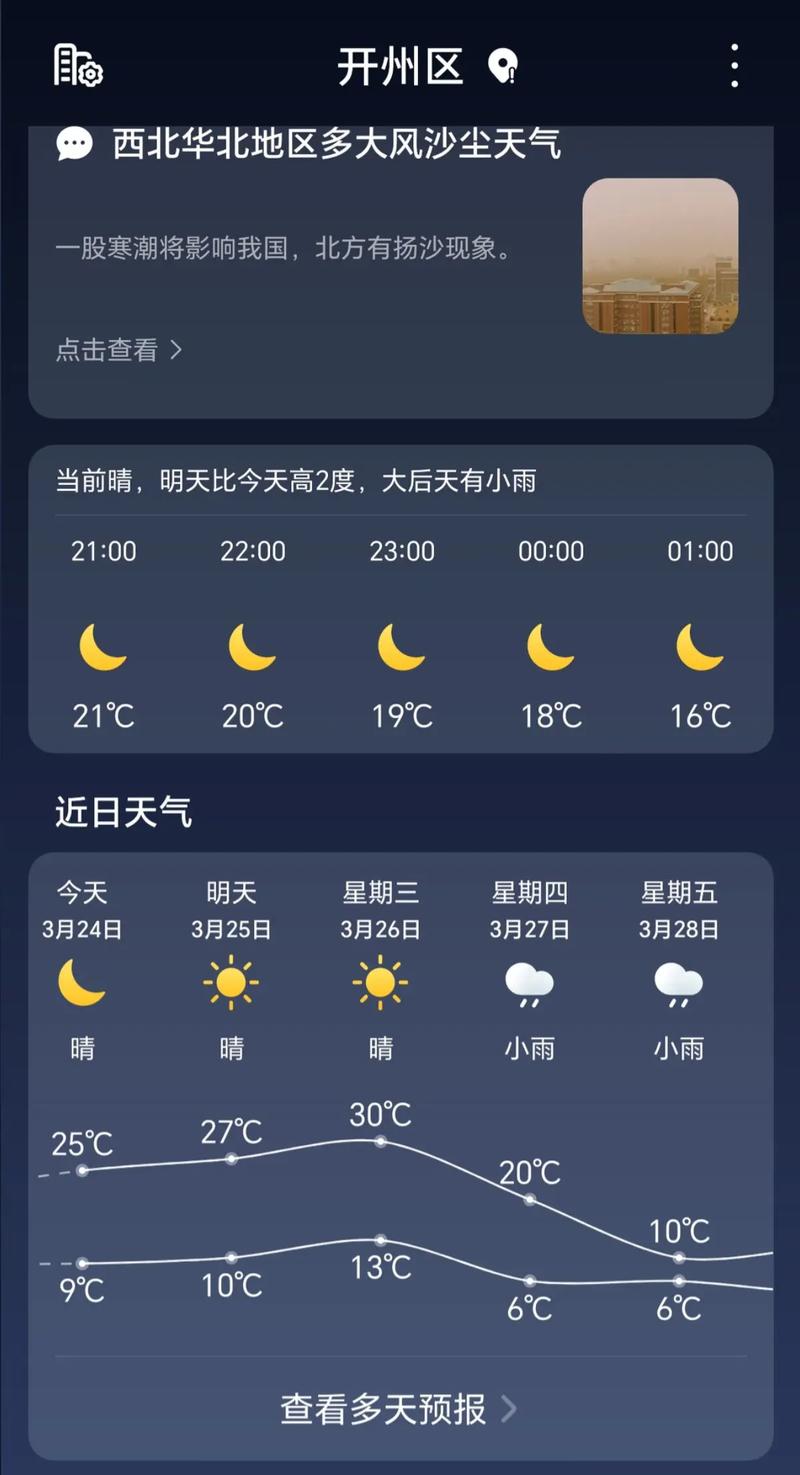Click the moon icon at 23:00
The width and height of the screenshot is (800, 1475).
pos(400,648)
